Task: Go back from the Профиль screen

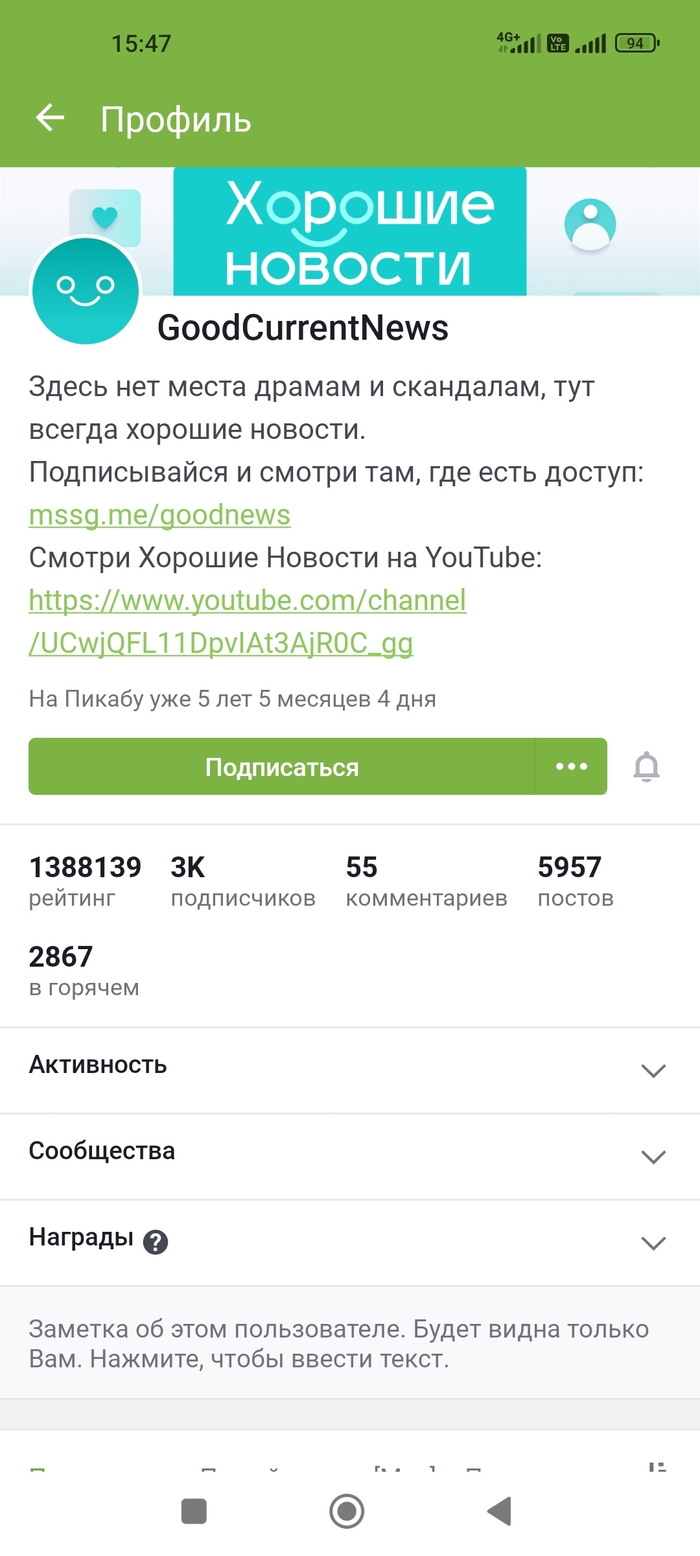Action: (50, 119)
